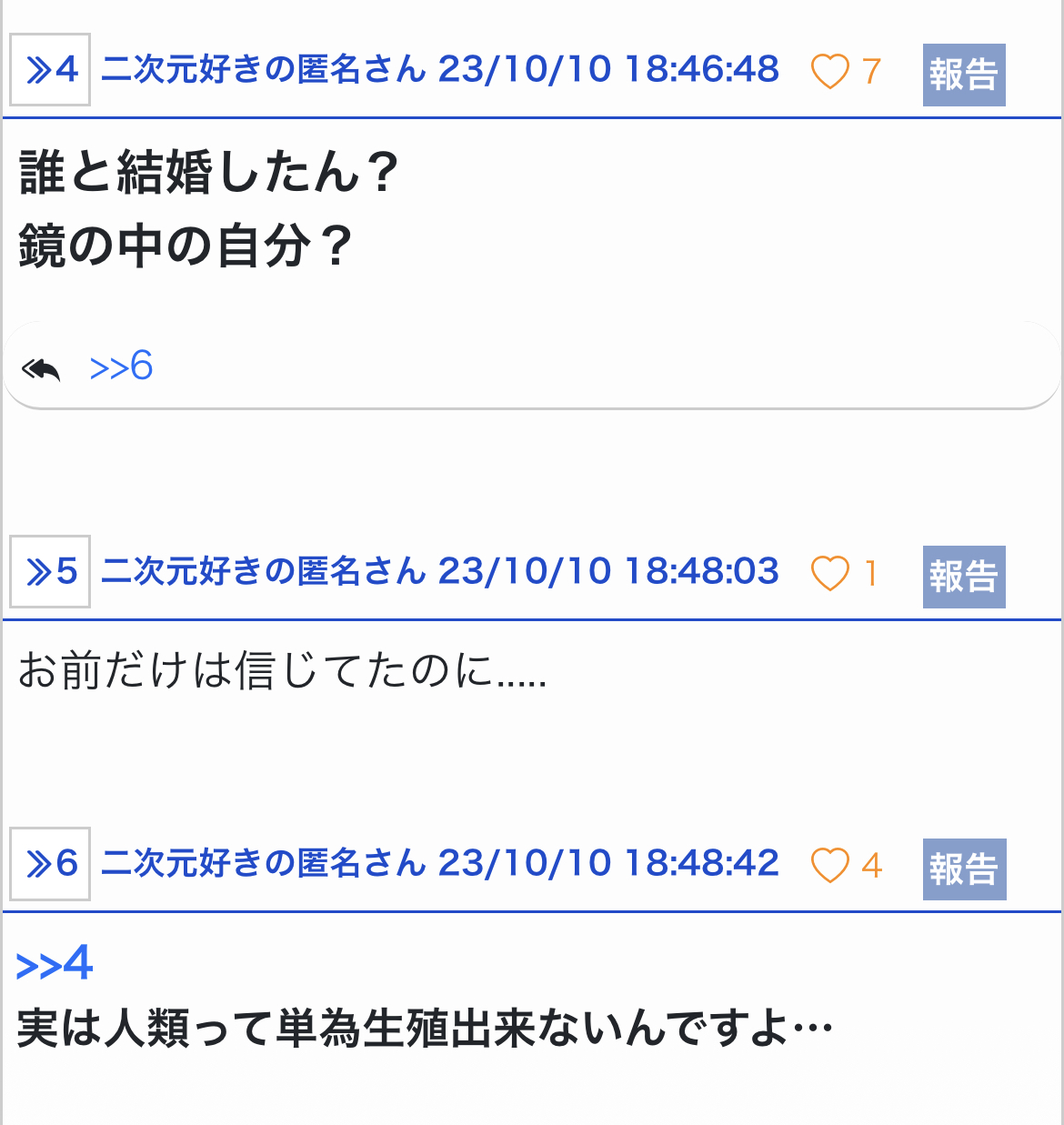Open the >>6 reply link under post 4
Screen dimensions: 1064x1125
[x=121, y=367]
